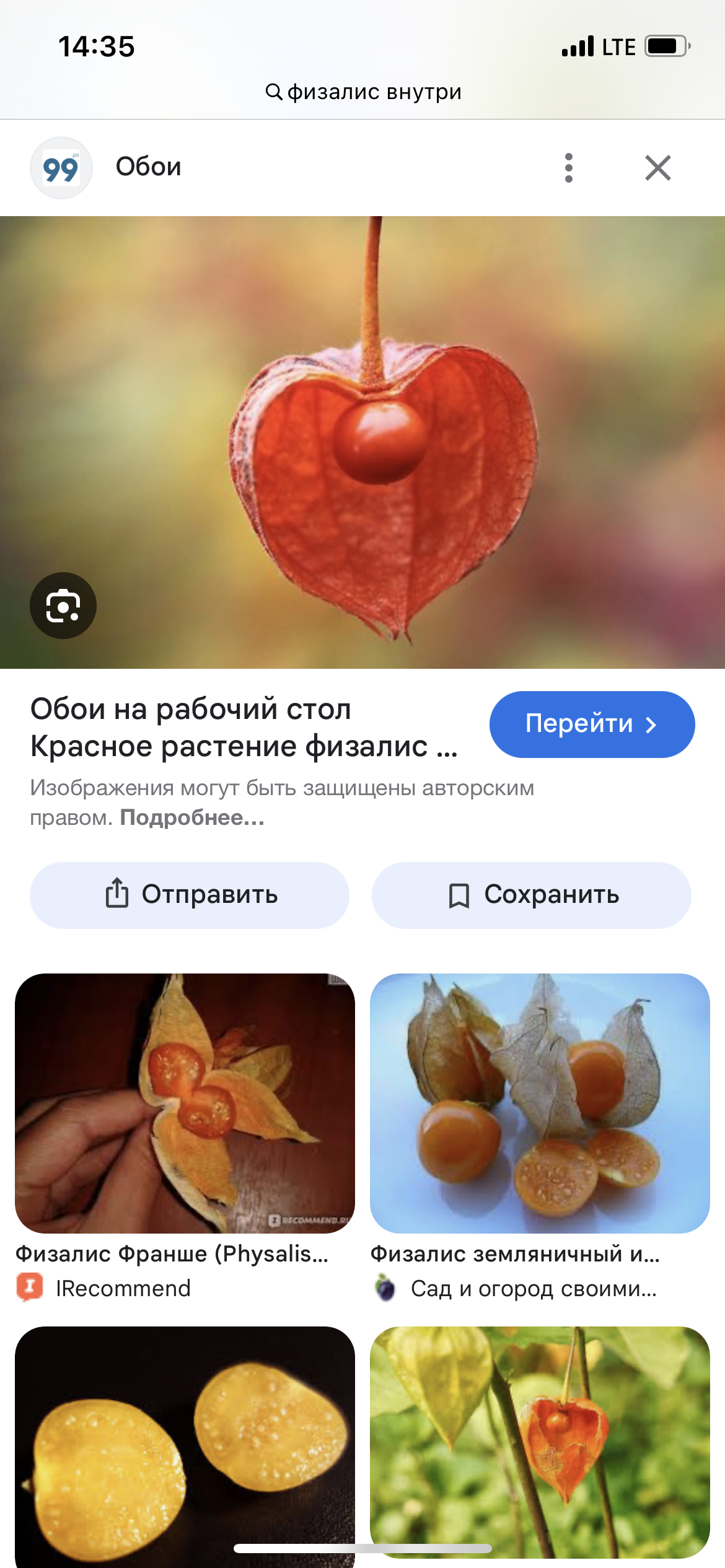Open the three-dot overflow menu
This screenshot has height=1568, width=725.
click(568, 168)
